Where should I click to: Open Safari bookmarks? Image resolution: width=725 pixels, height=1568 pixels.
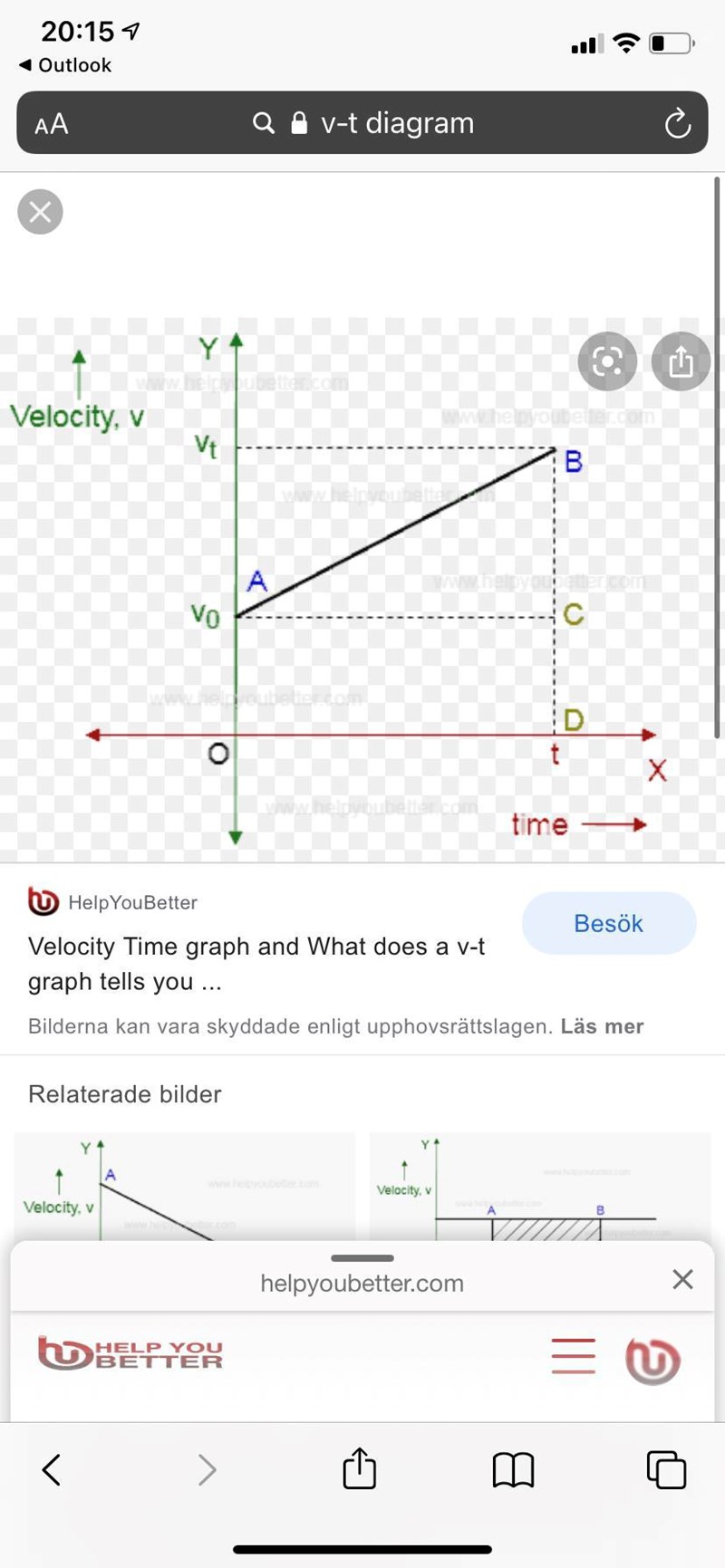(513, 1469)
